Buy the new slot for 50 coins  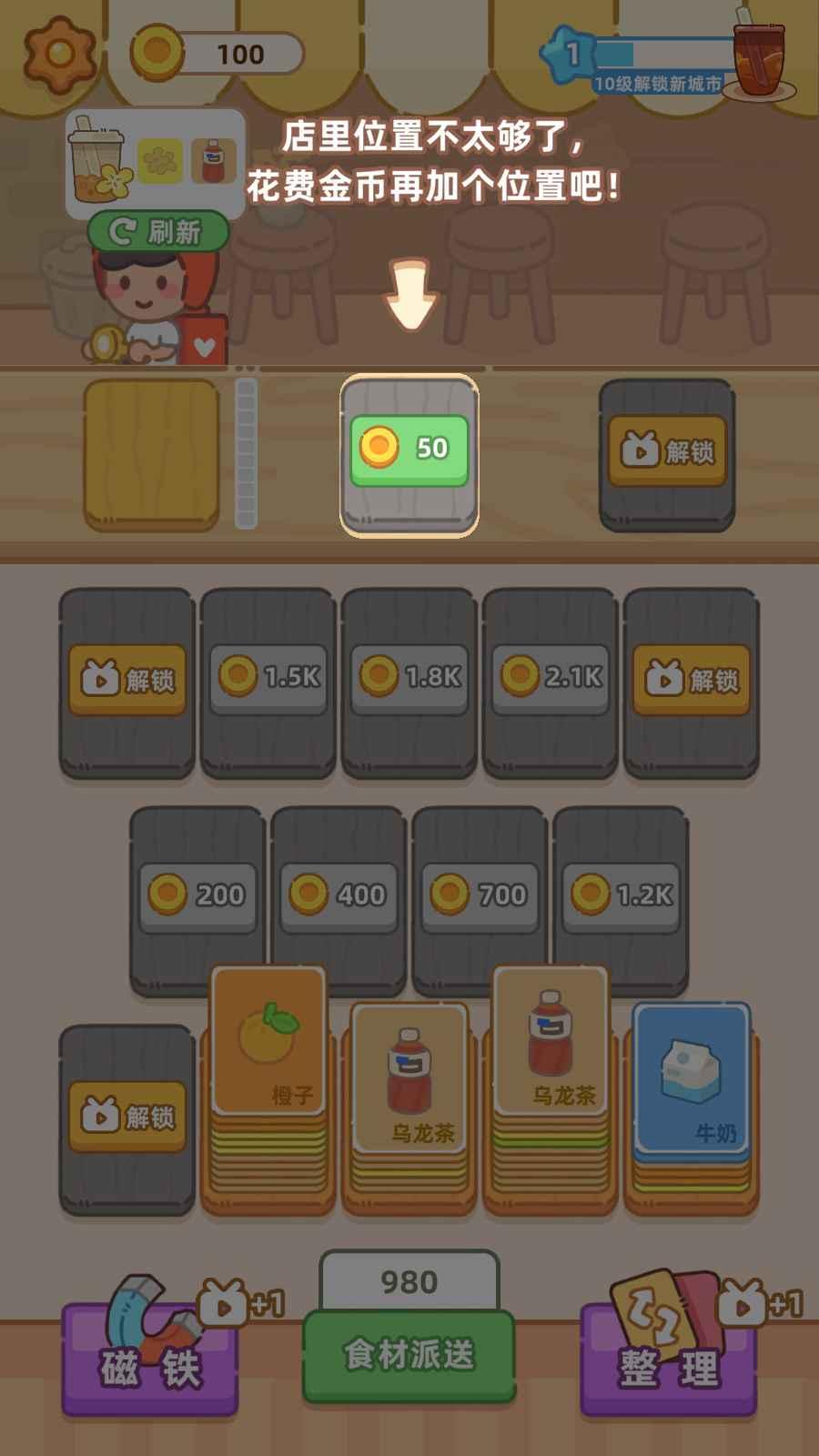click(x=409, y=450)
